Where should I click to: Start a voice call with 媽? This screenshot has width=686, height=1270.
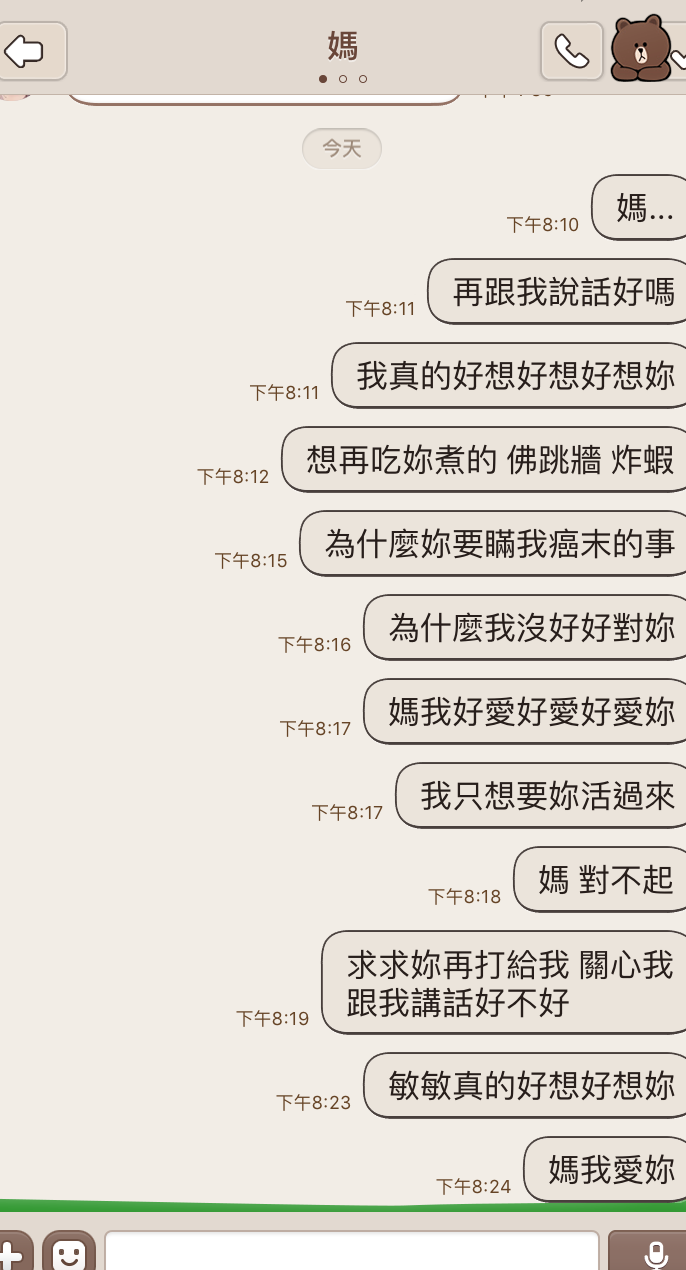point(572,51)
